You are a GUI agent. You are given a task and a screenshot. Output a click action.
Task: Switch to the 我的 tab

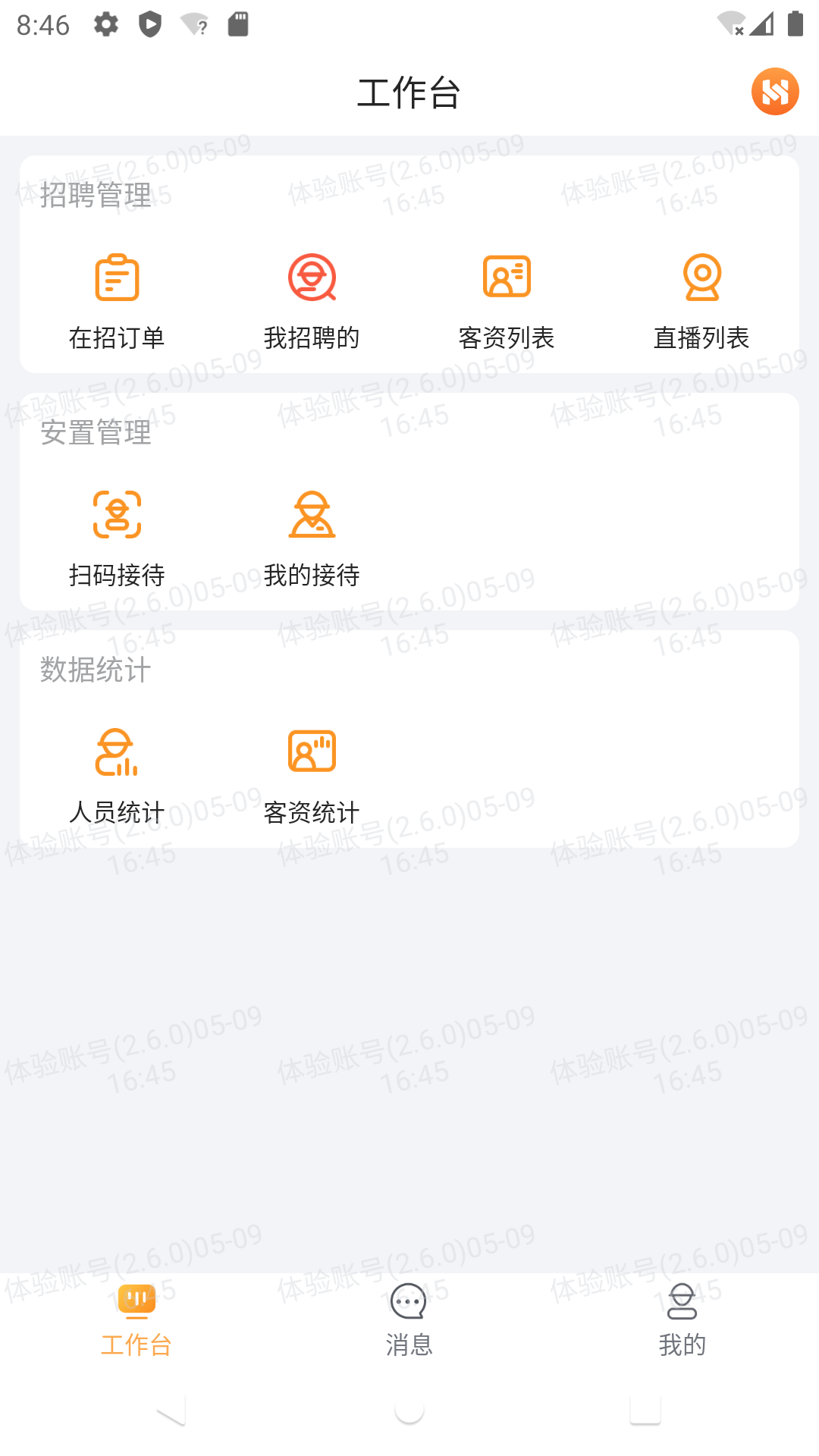tap(682, 1320)
